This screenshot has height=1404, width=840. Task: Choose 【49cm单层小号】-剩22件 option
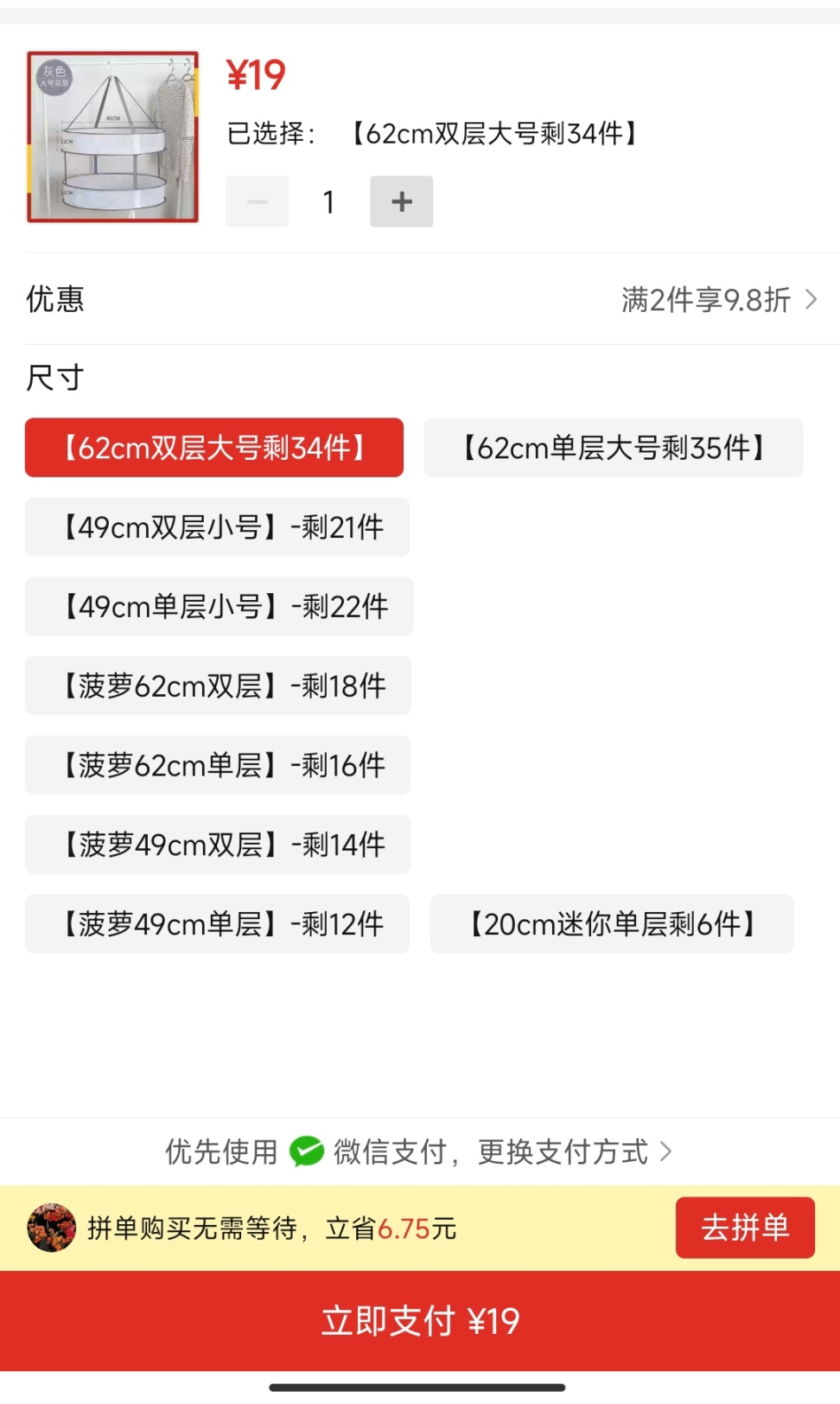[219, 607]
